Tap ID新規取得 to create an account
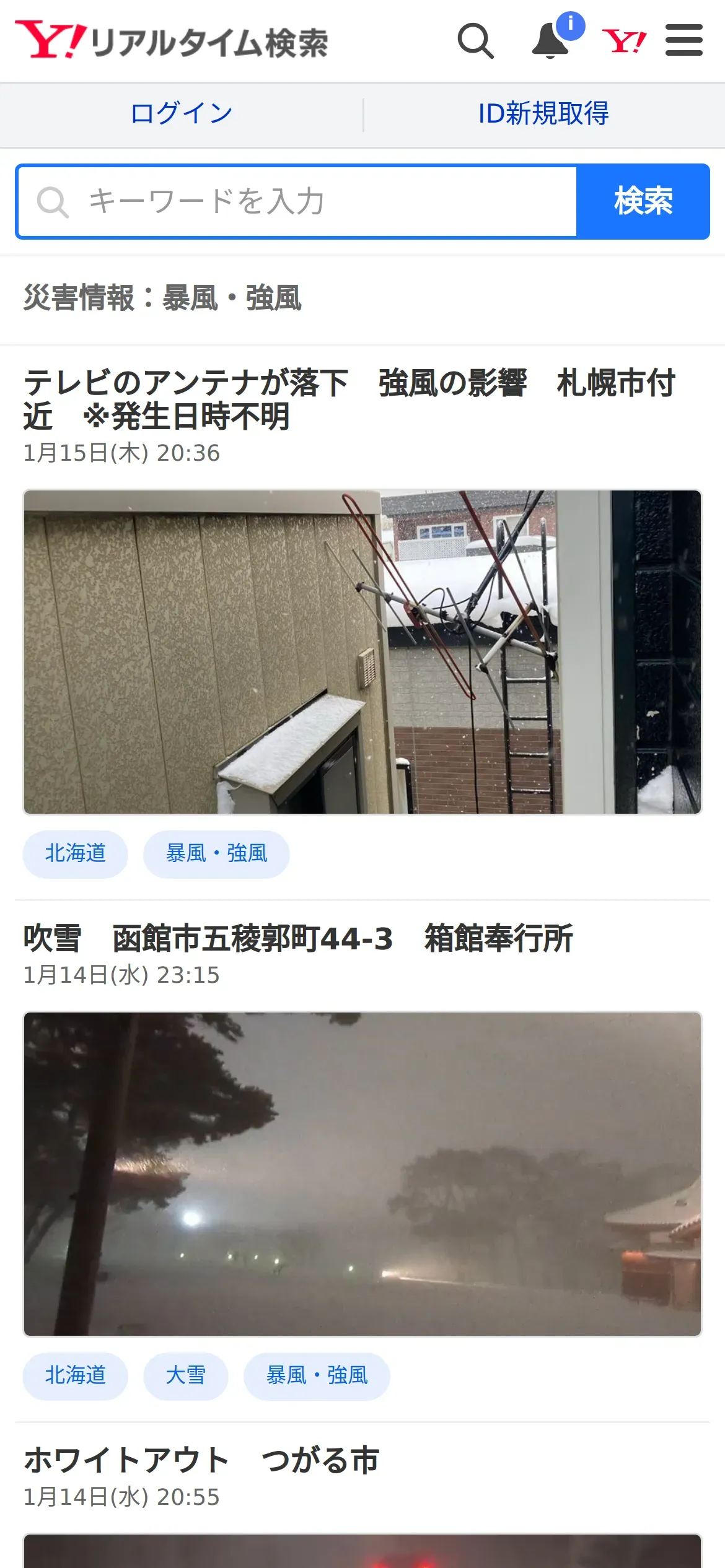 coord(543,114)
